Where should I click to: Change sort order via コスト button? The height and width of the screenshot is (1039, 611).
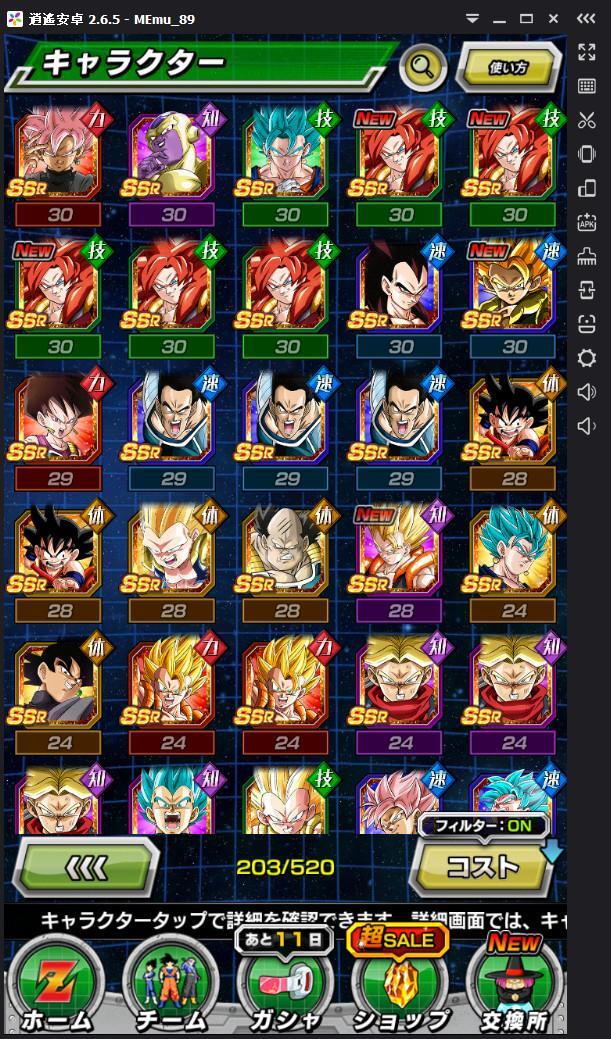point(484,866)
